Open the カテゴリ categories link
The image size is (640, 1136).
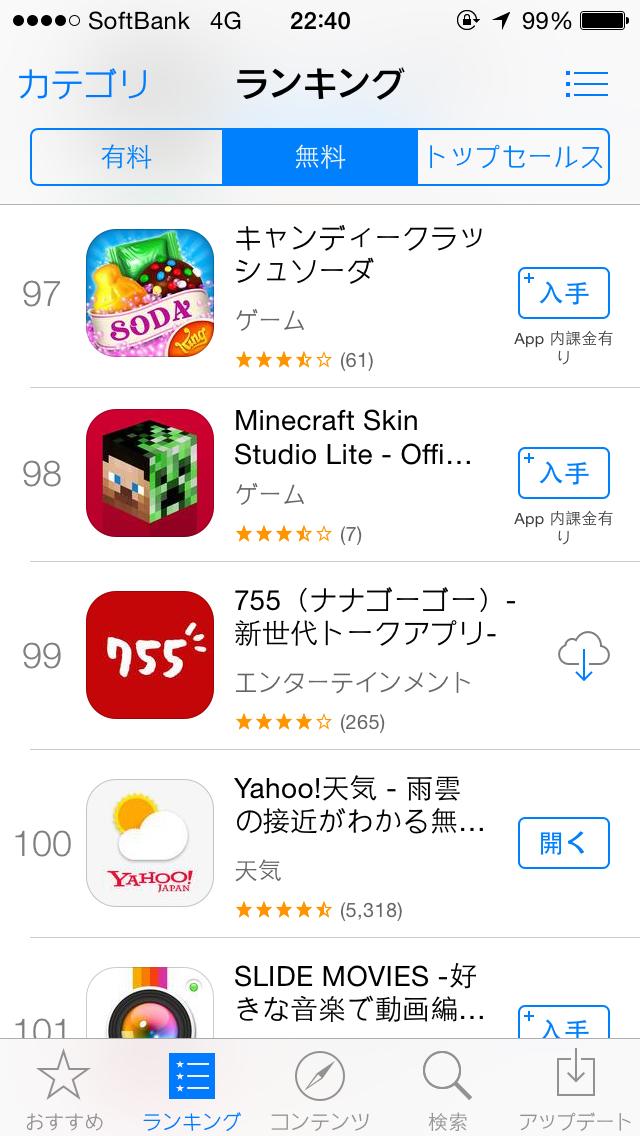(x=84, y=84)
